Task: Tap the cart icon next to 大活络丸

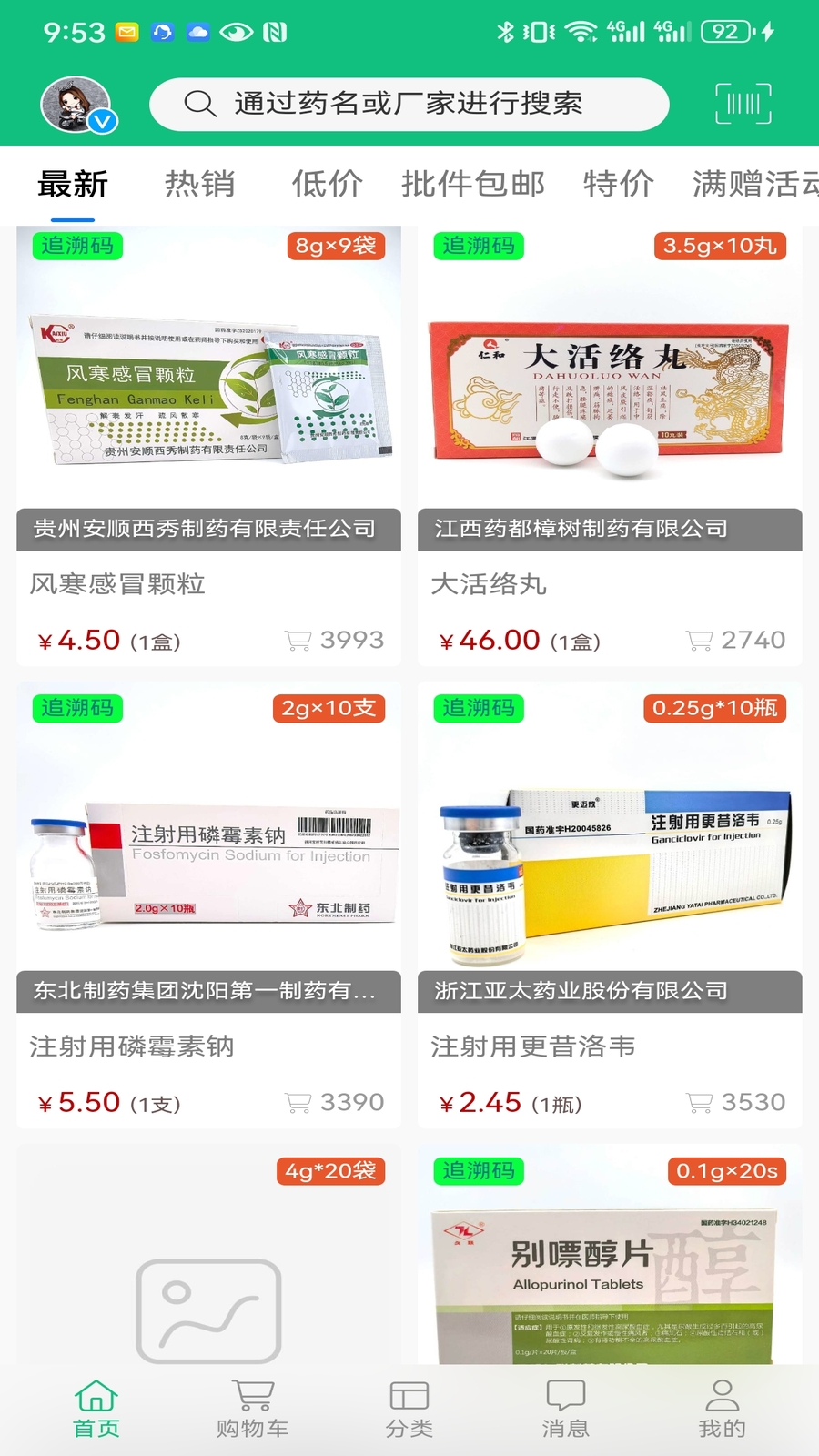Action: pos(700,640)
